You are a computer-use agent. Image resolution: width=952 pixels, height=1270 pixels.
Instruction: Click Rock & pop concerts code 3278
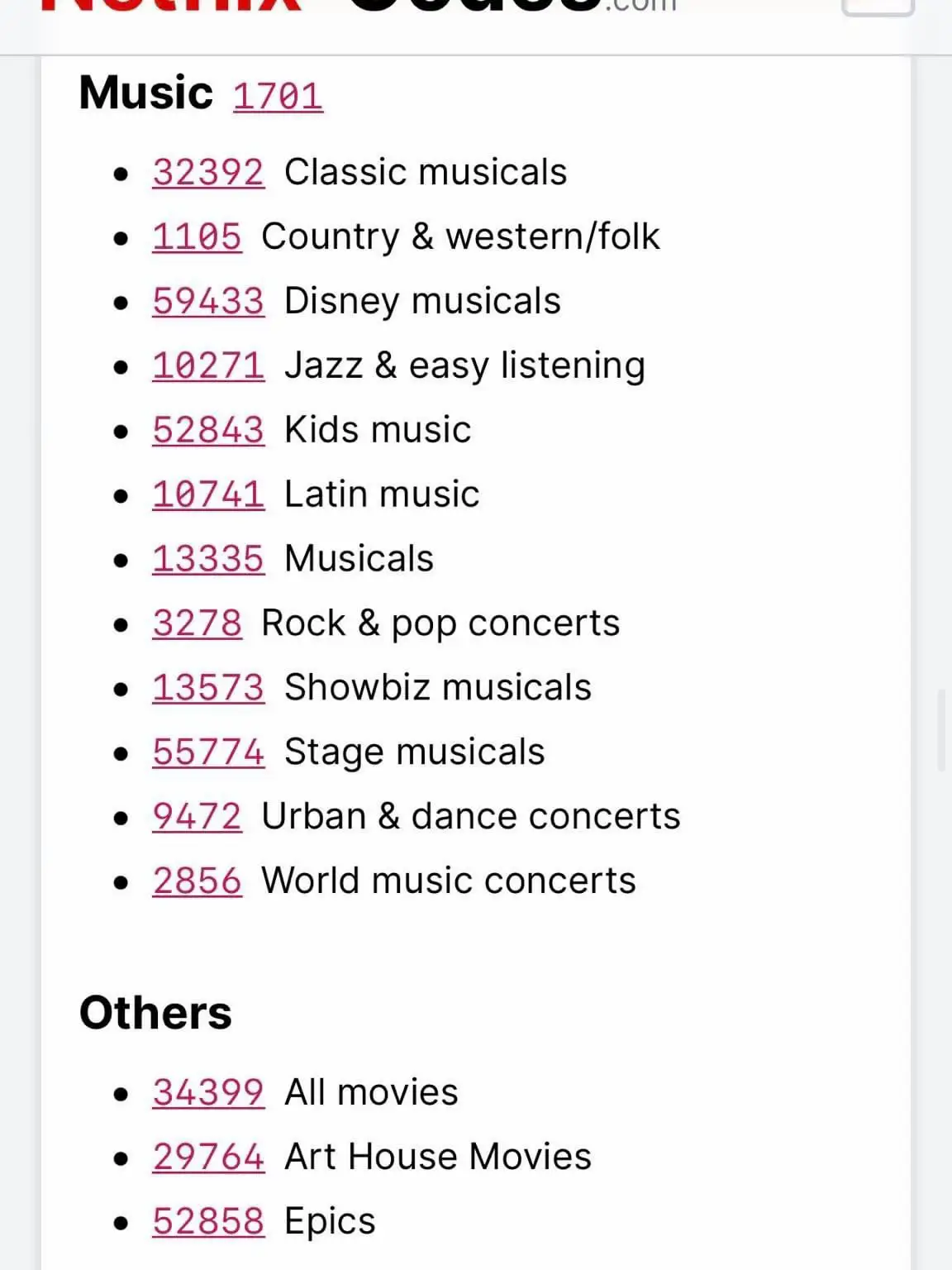[x=196, y=623]
